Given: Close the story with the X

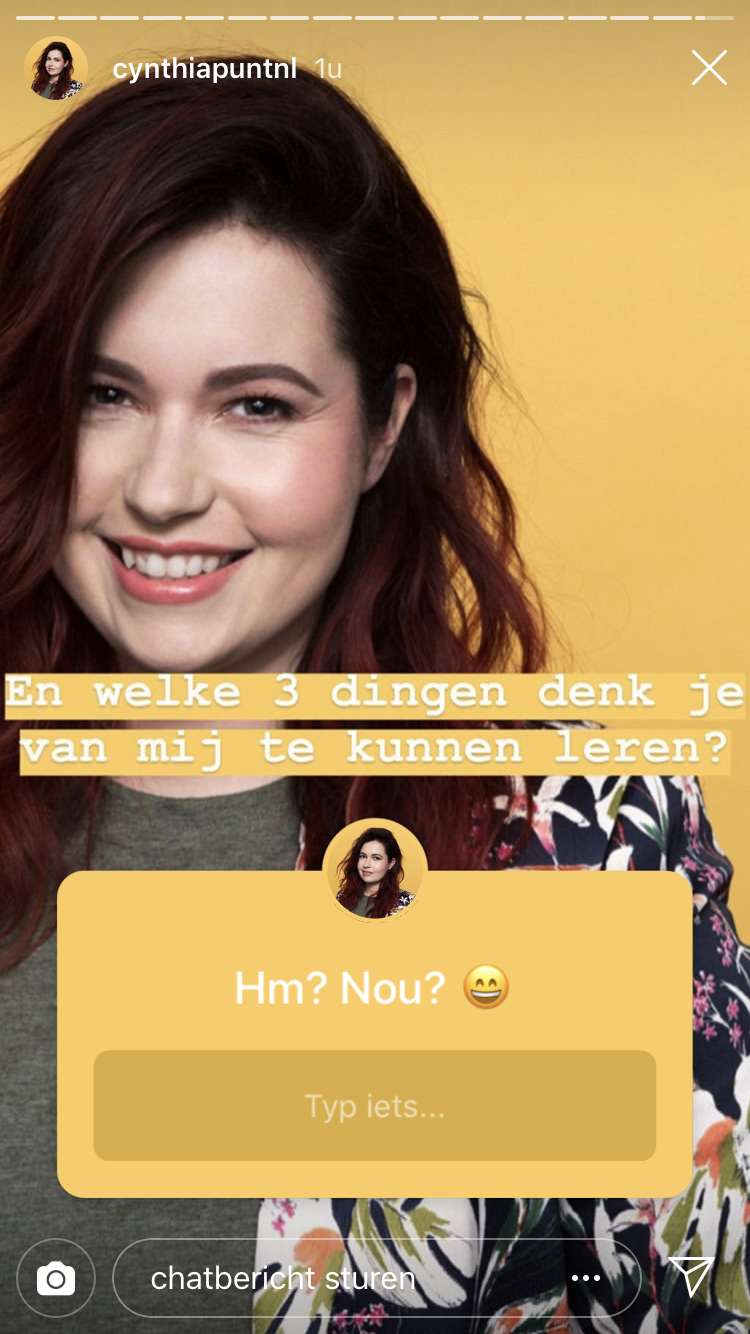Looking at the screenshot, I should (709, 68).
